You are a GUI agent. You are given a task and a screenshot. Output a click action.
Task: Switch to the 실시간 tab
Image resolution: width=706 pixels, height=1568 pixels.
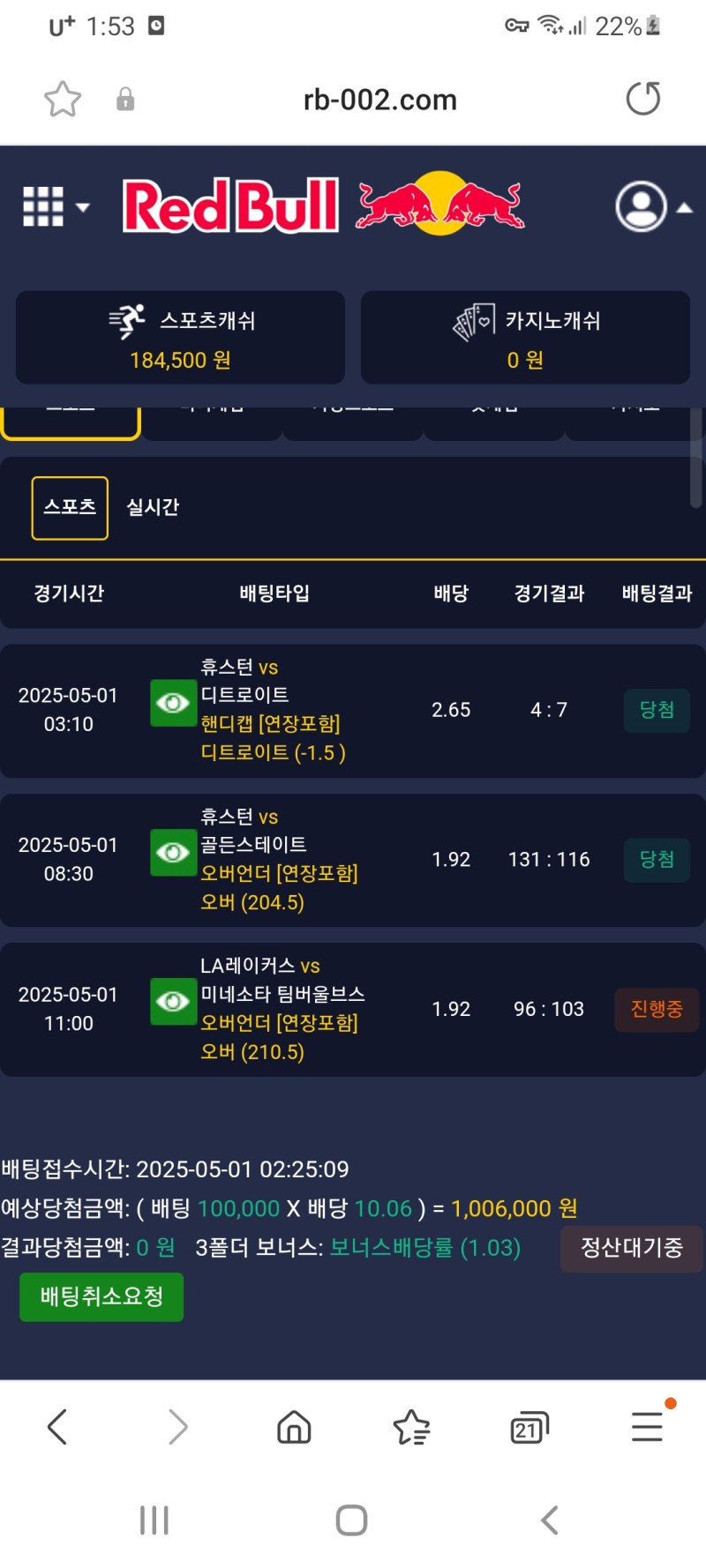[x=153, y=508]
